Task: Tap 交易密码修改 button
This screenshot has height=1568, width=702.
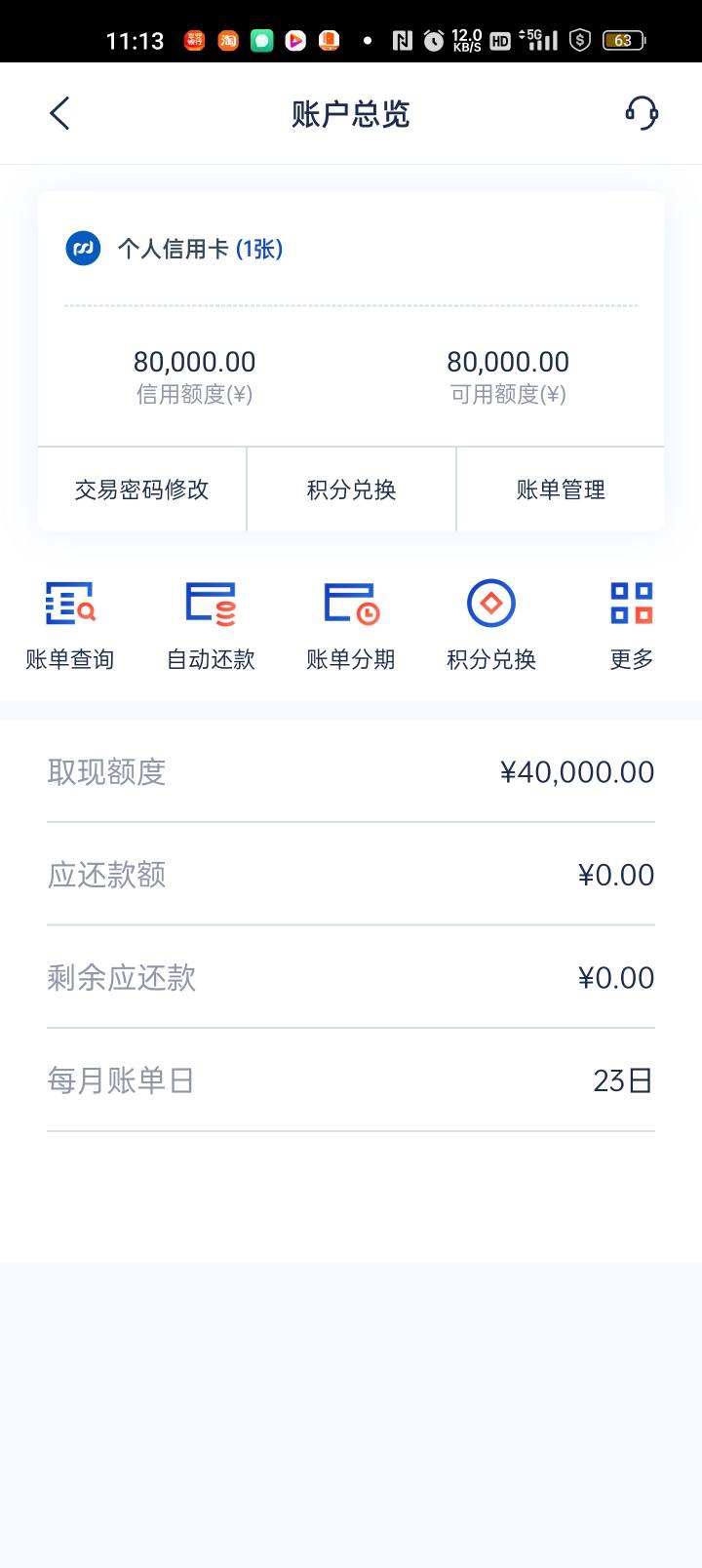Action: point(142,490)
